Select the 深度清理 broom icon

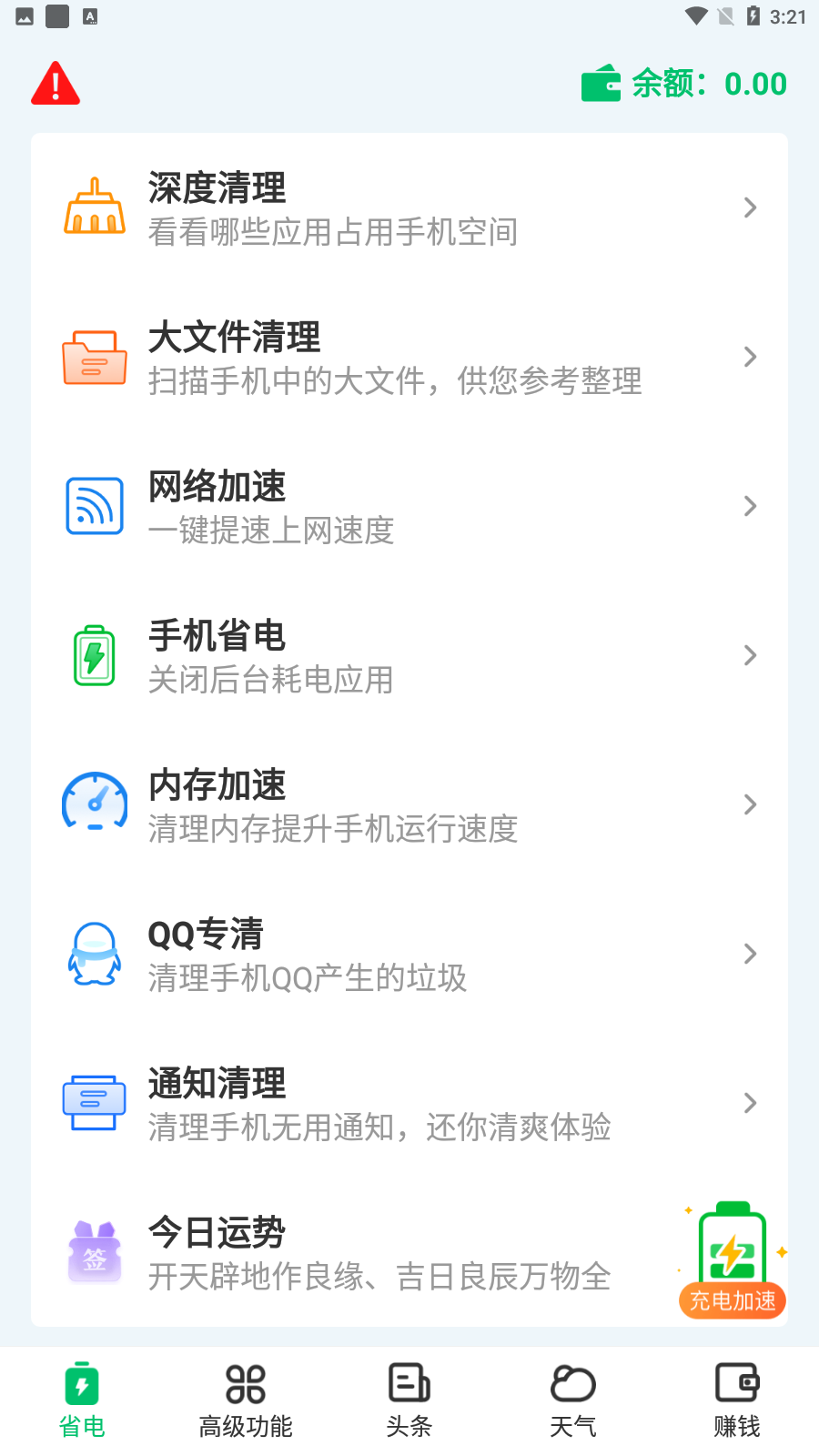point(94,205)
